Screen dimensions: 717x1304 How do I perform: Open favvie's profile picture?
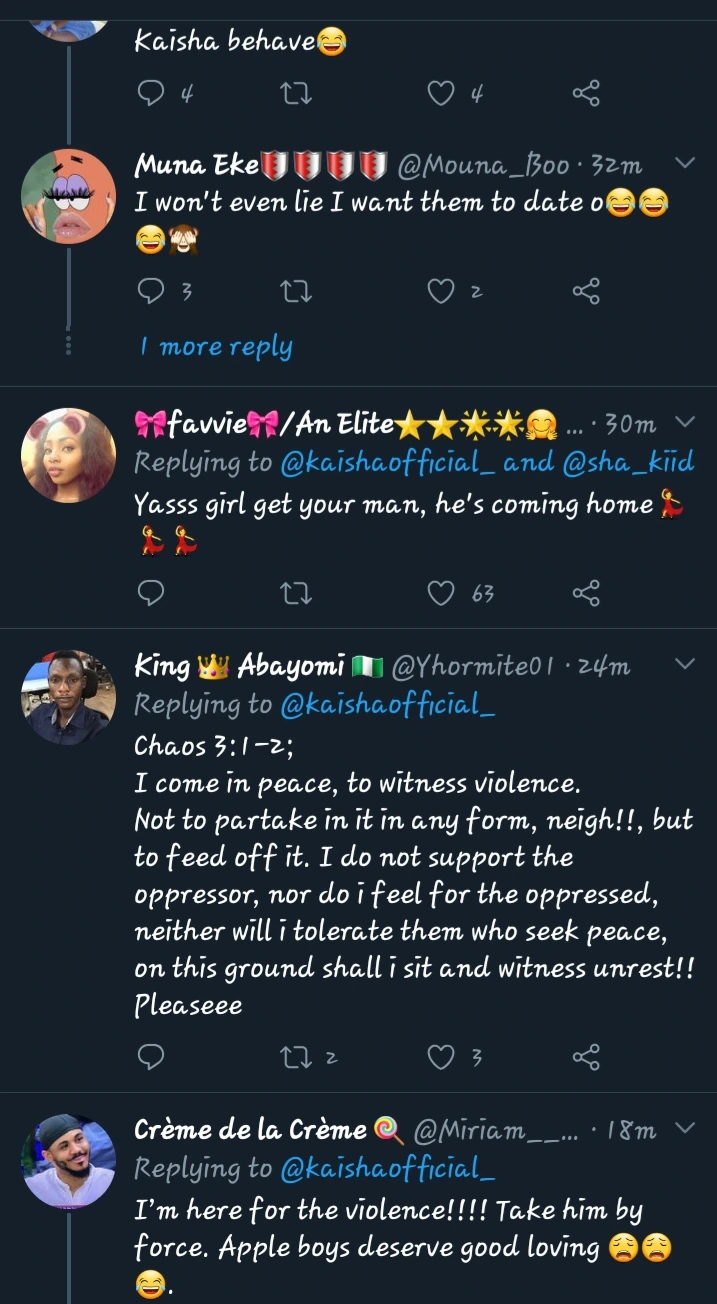(x=68, y=455)
